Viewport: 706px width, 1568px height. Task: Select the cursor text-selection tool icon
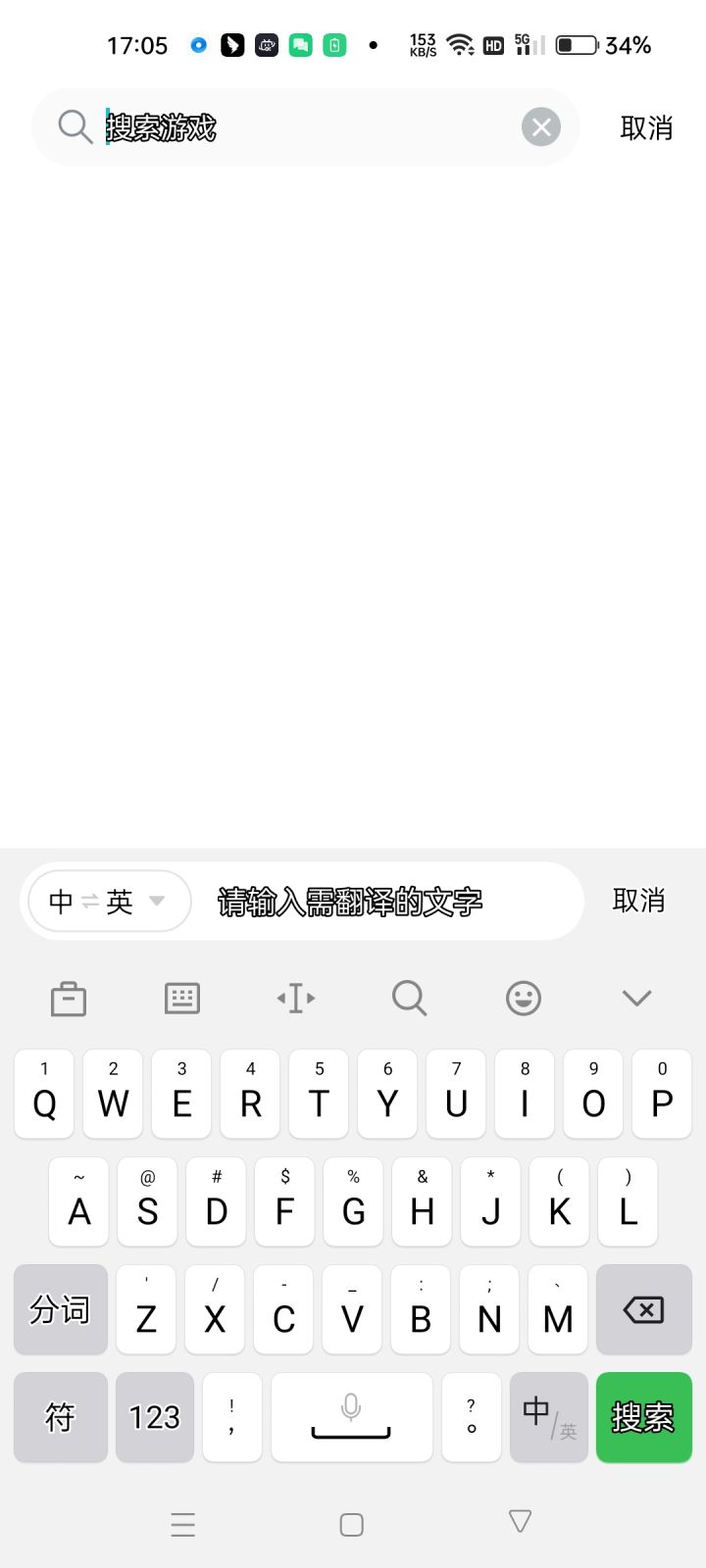[x=295, y=998]
